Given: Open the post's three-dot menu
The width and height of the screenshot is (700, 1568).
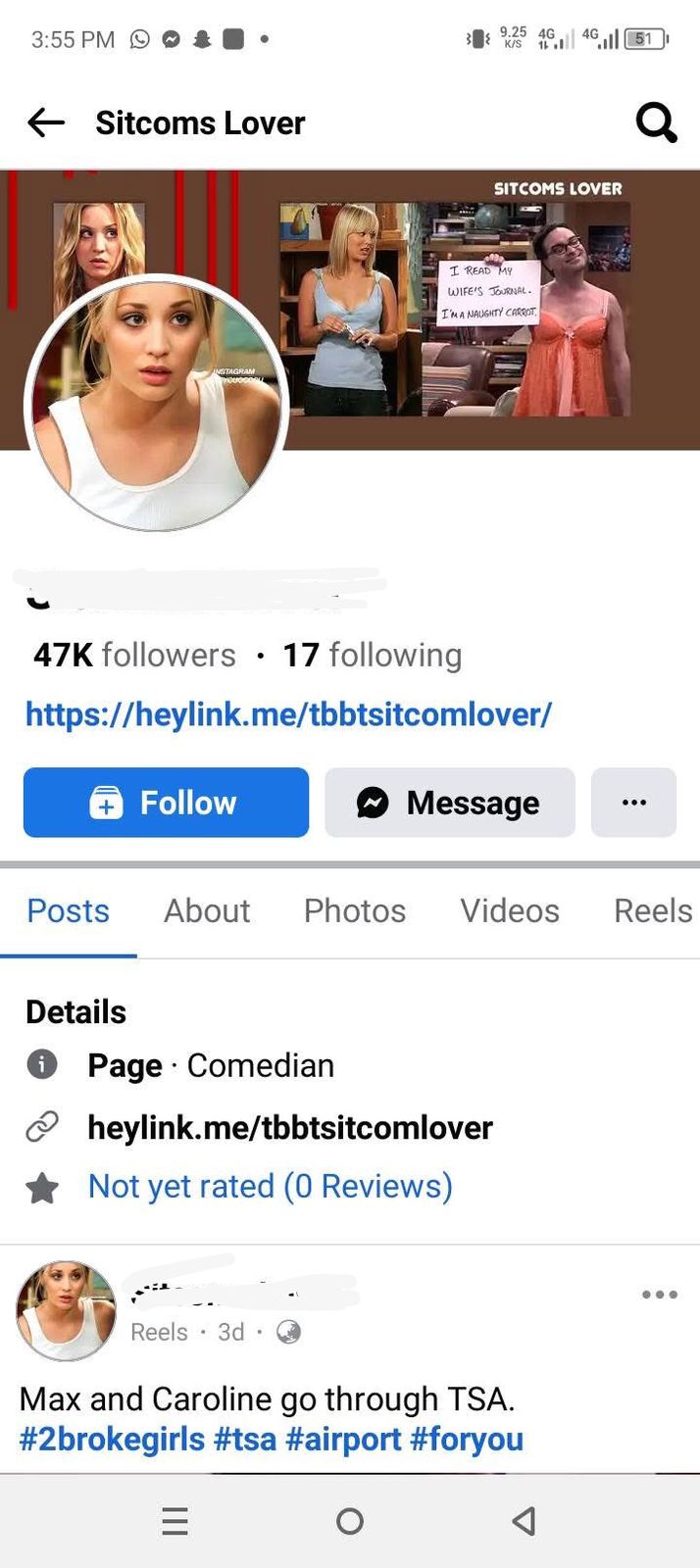Looking at the screenshot, I should click(659, 1295).
